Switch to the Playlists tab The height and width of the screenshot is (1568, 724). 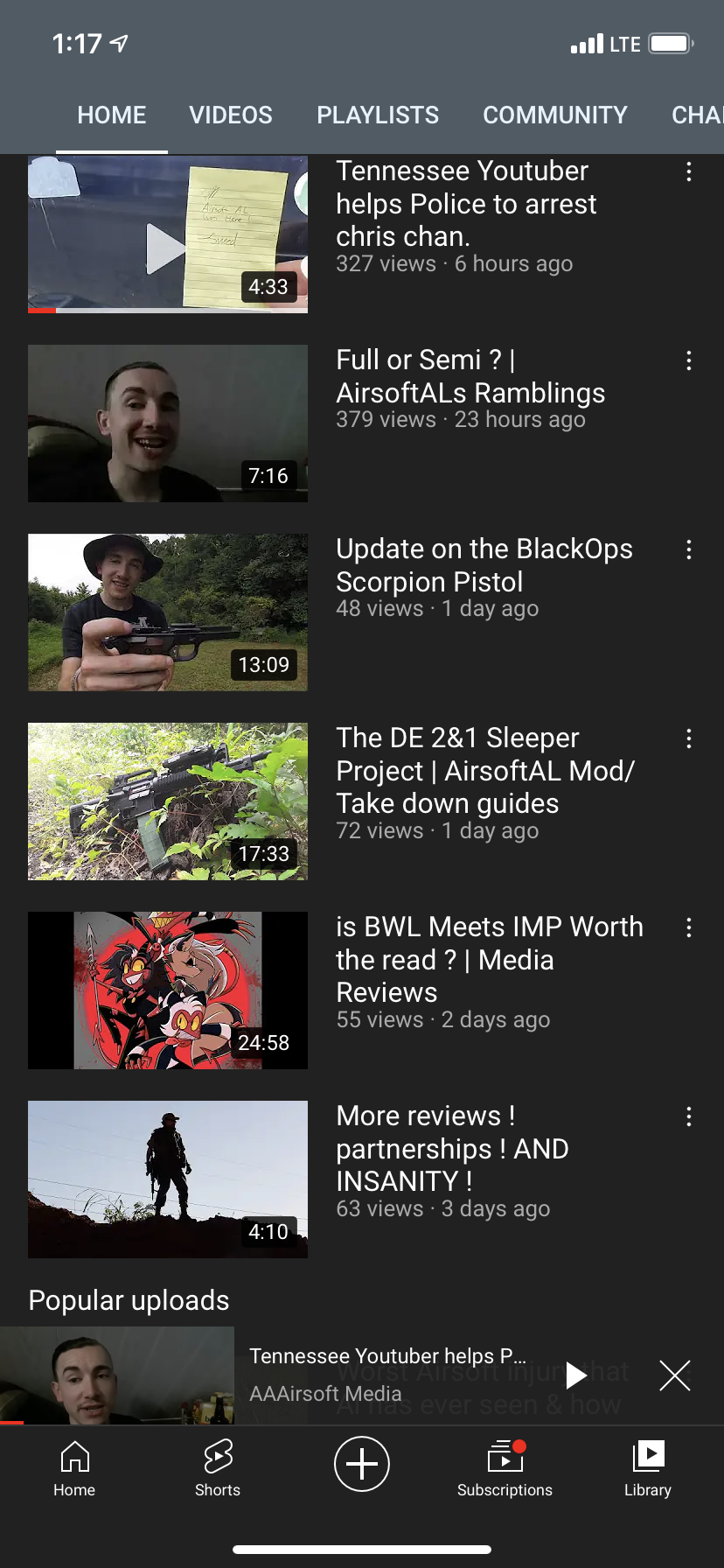point(378,115)
